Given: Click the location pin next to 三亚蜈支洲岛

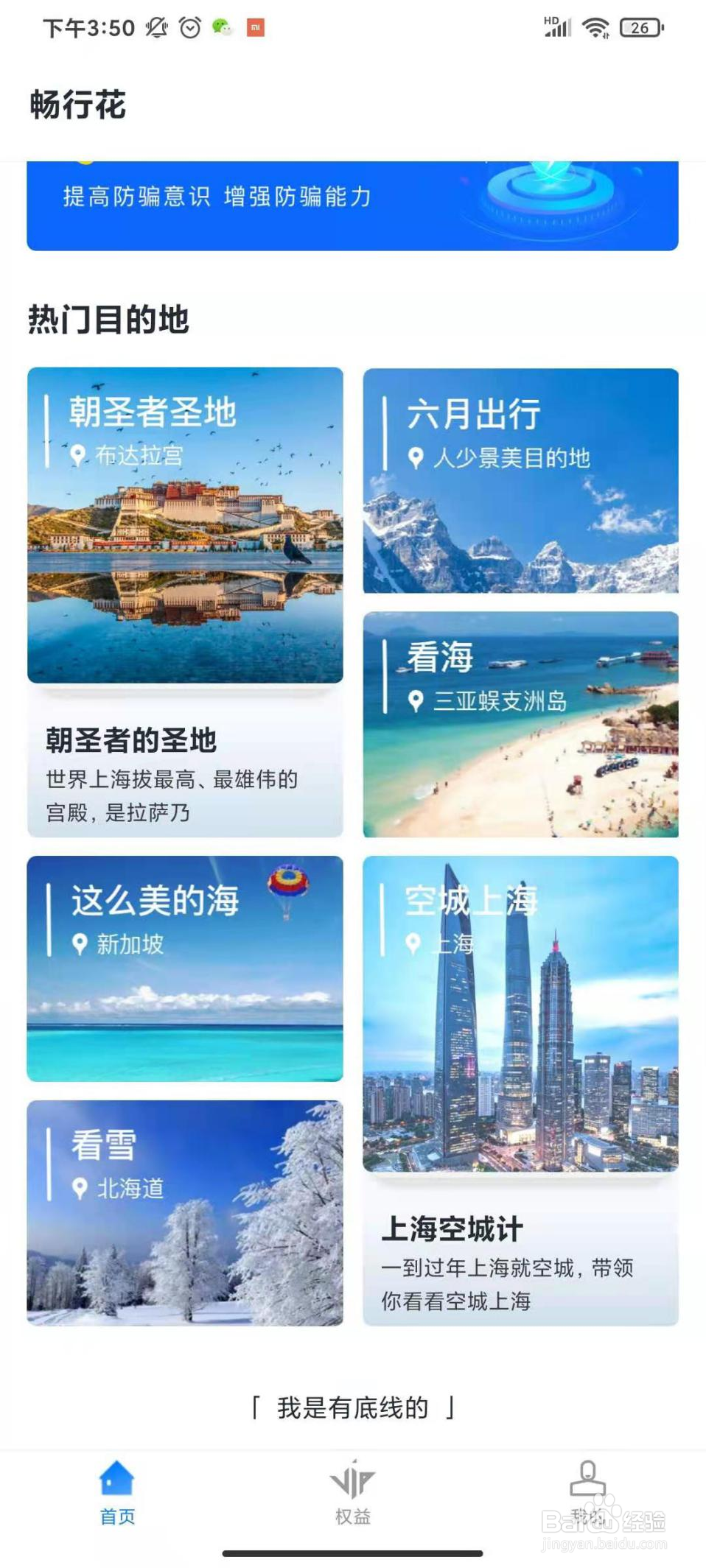Looking at the screenshot, I should click(415, 701).
